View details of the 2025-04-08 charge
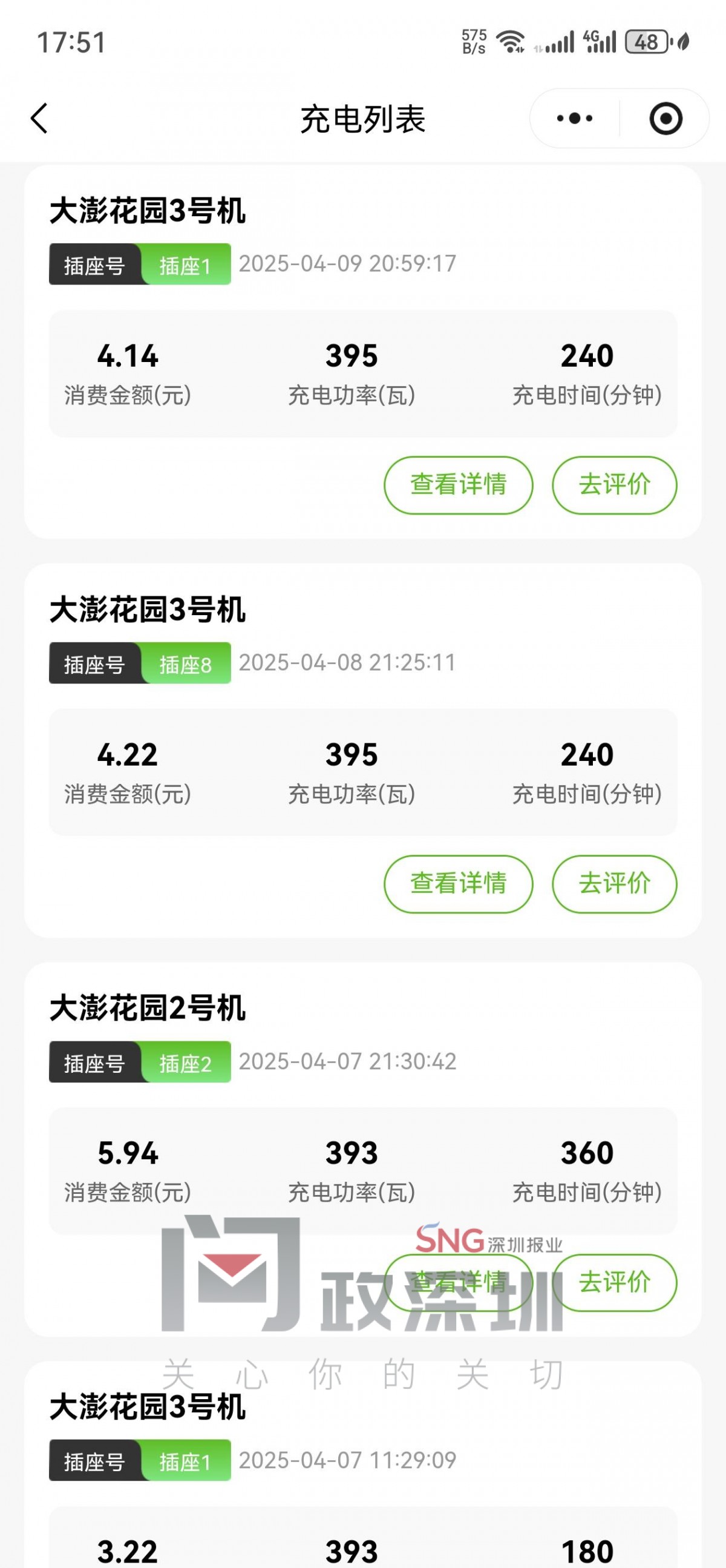726x1568 pixels. tap(459, 883)
